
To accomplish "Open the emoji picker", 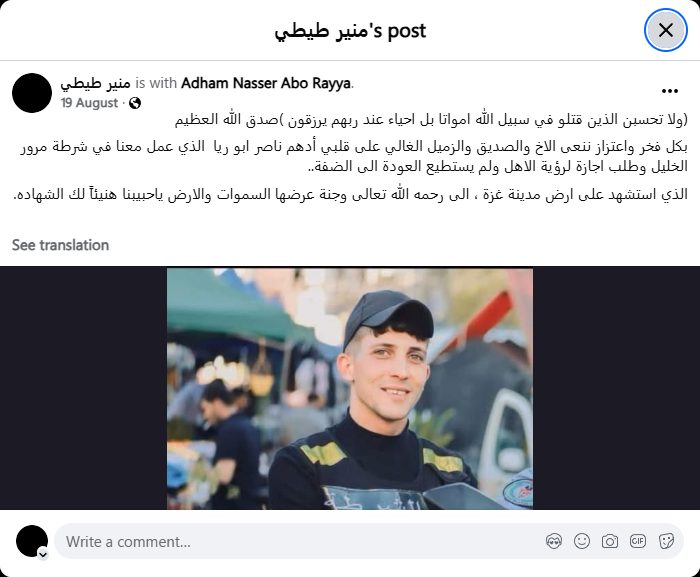I will coord(582,542).
